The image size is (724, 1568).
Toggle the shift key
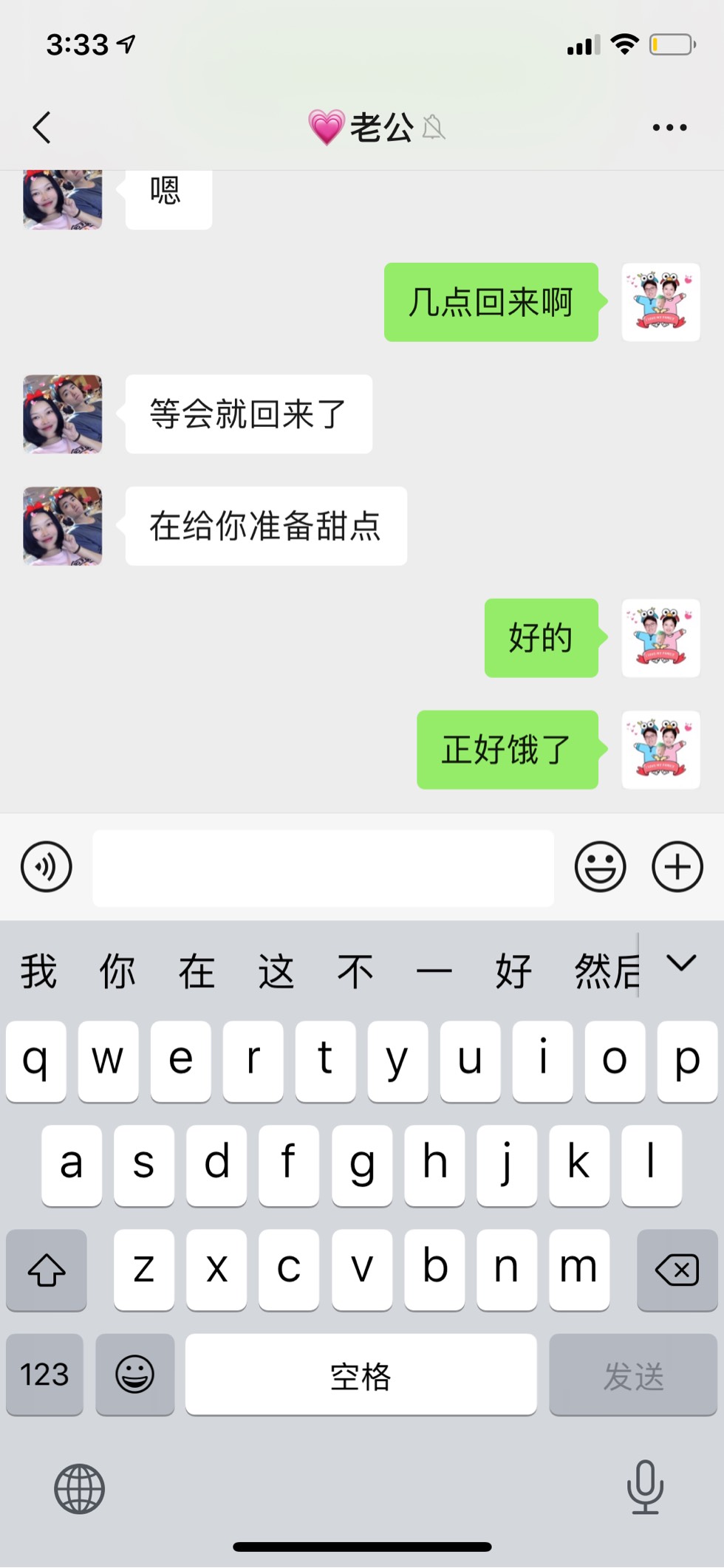pos(47,1270)
